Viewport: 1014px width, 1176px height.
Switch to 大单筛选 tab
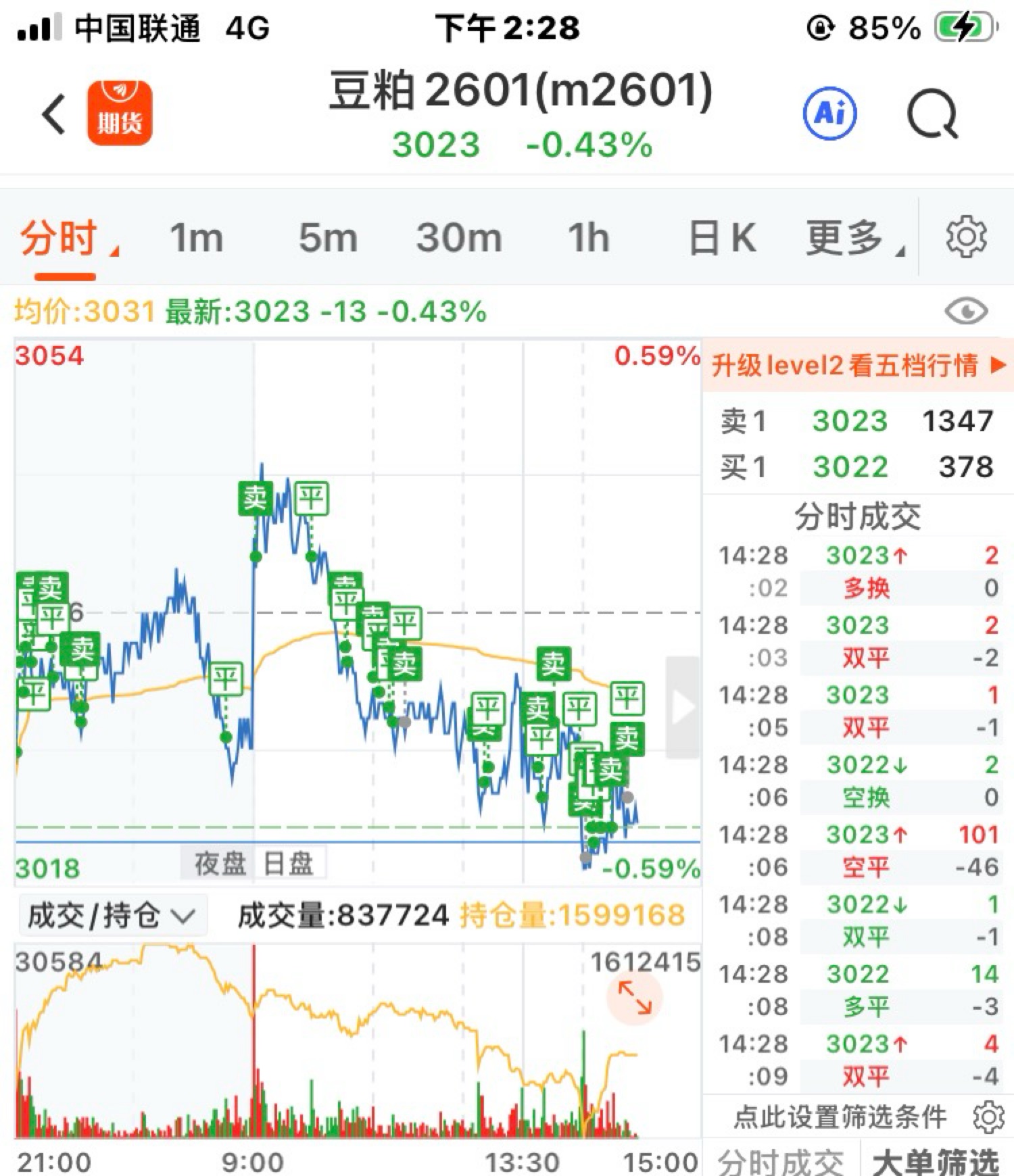click(936, 1161)
